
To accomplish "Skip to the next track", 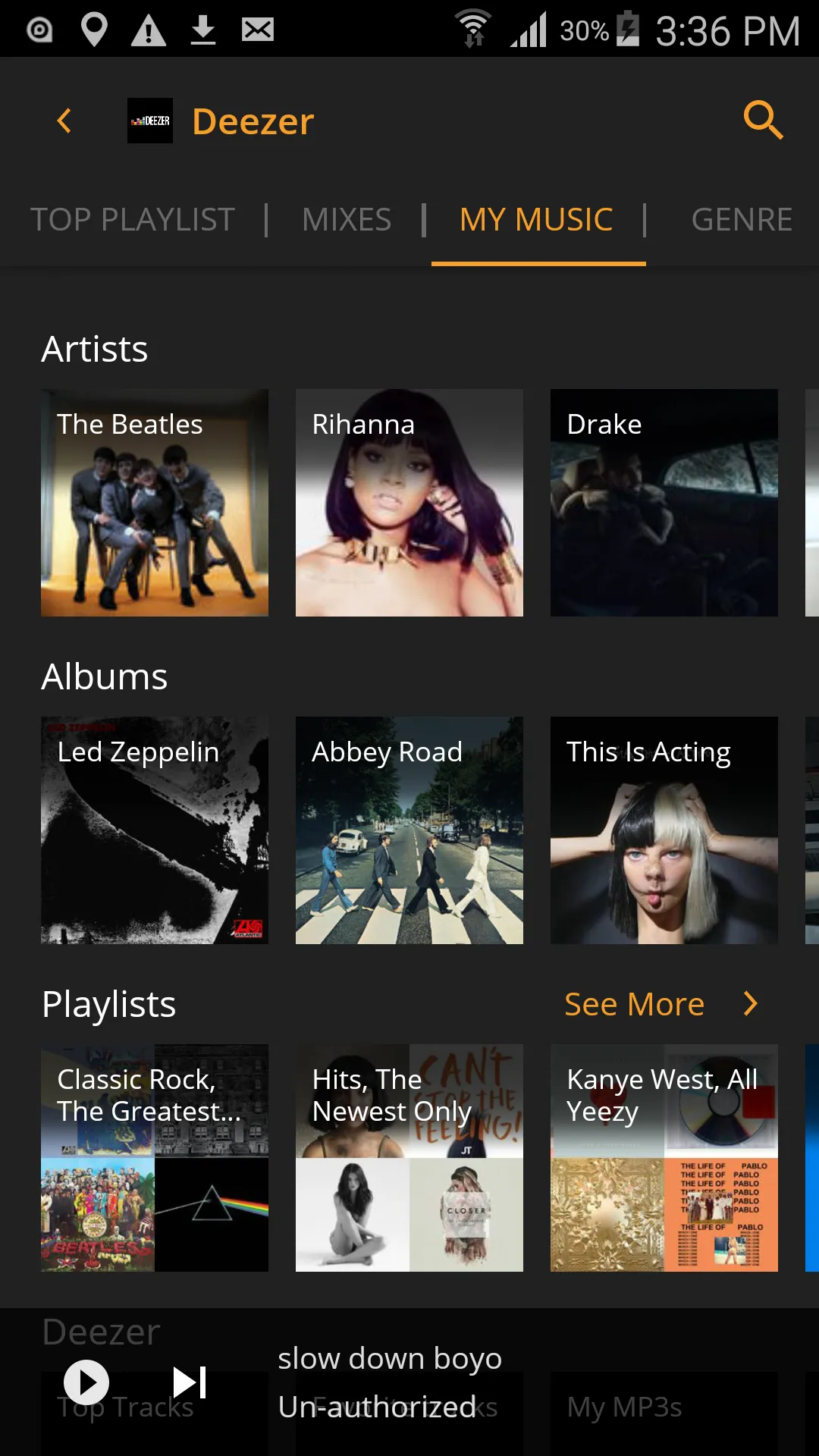I will (x=190, y=1382).
